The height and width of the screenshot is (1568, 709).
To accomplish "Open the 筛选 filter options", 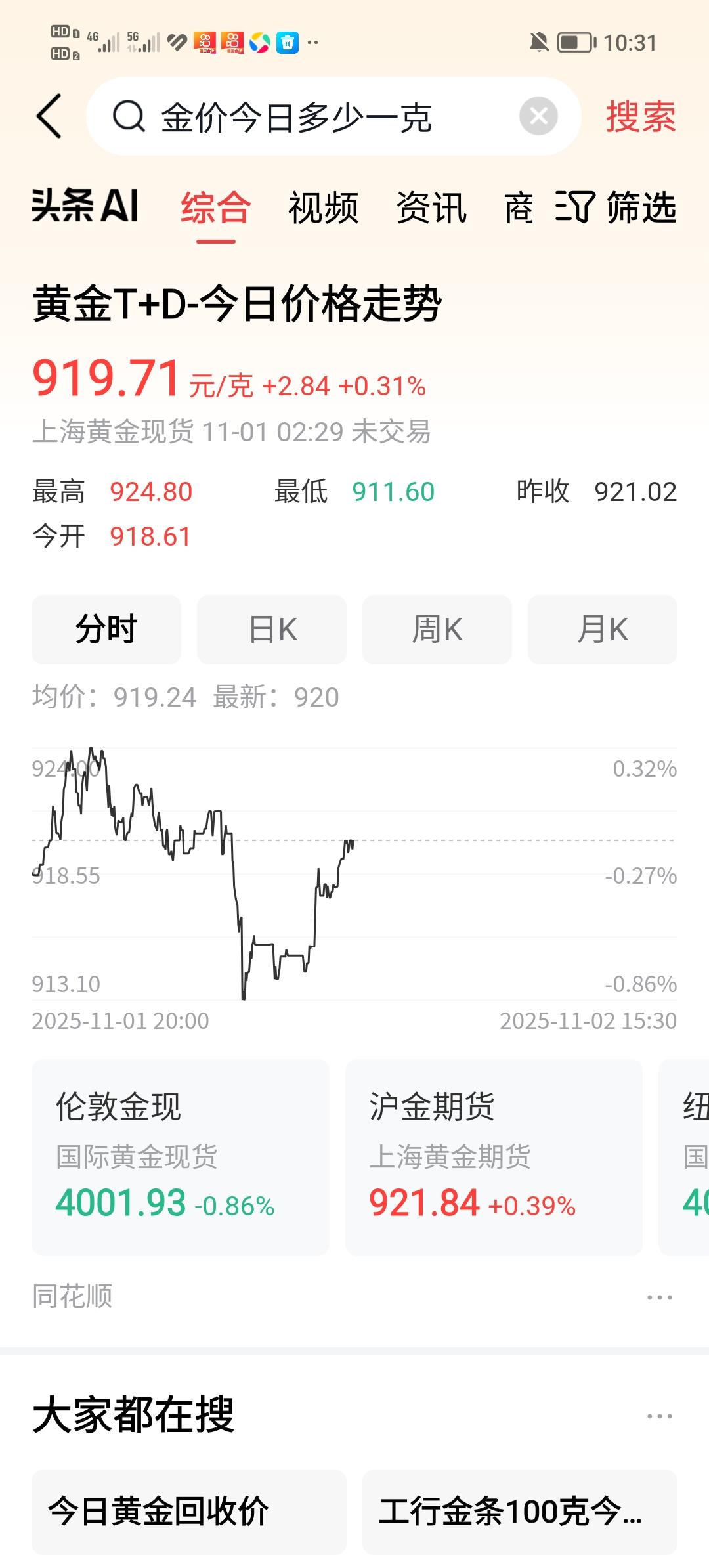I will point(616,207).
